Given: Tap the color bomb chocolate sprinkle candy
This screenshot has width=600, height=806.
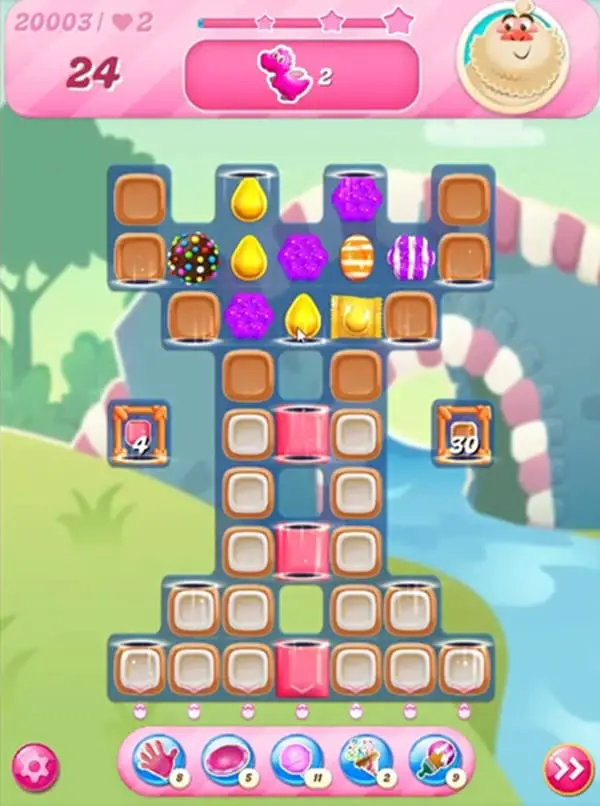Looking at the screenshot, I should [x=193, y=258].
